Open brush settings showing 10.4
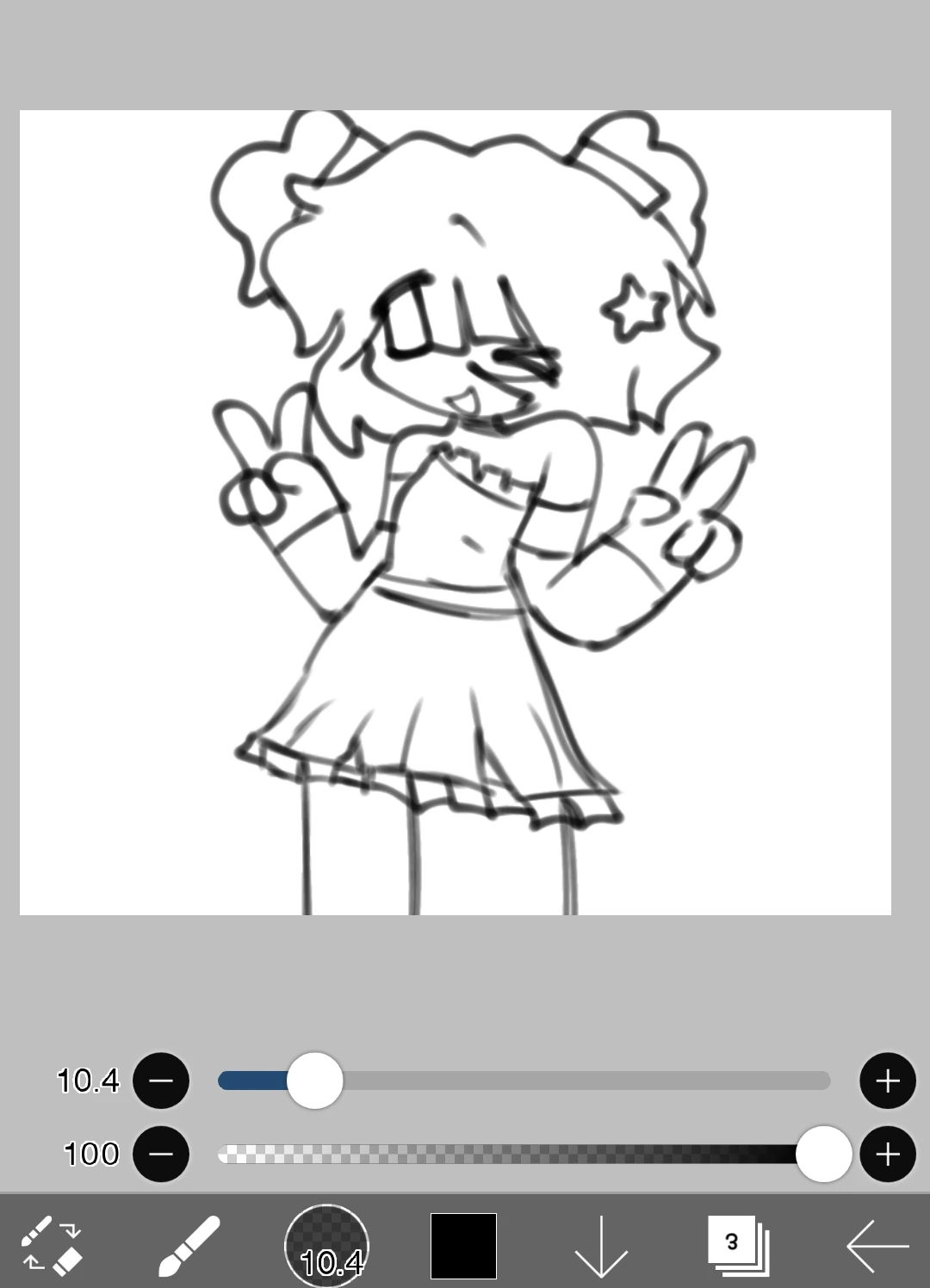This screenshot has width=930, height=1288. click(x=326, y=1245)
